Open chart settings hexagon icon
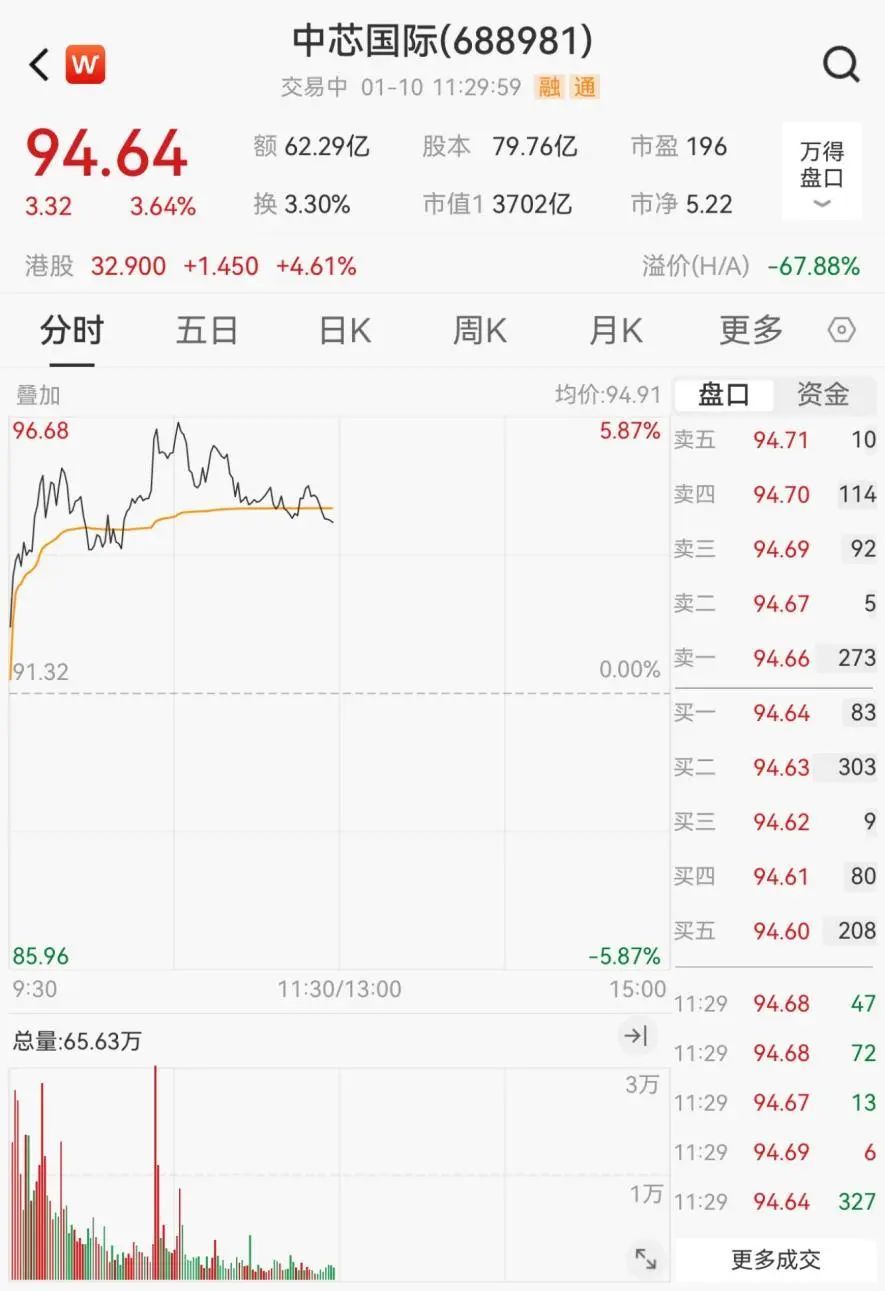Image resolution: width=885 pixels, height=1291 pixels. 842,330
